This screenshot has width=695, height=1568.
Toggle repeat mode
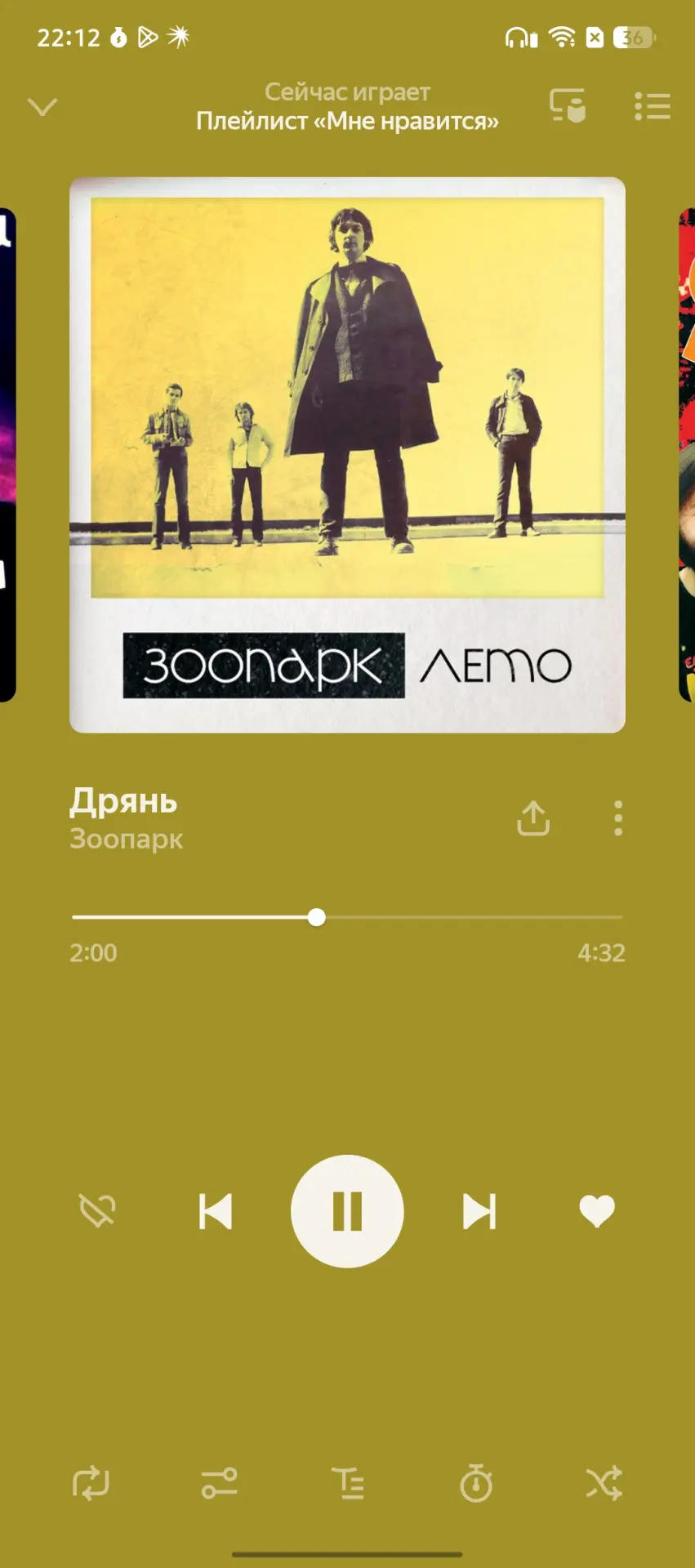[91, 1482]
